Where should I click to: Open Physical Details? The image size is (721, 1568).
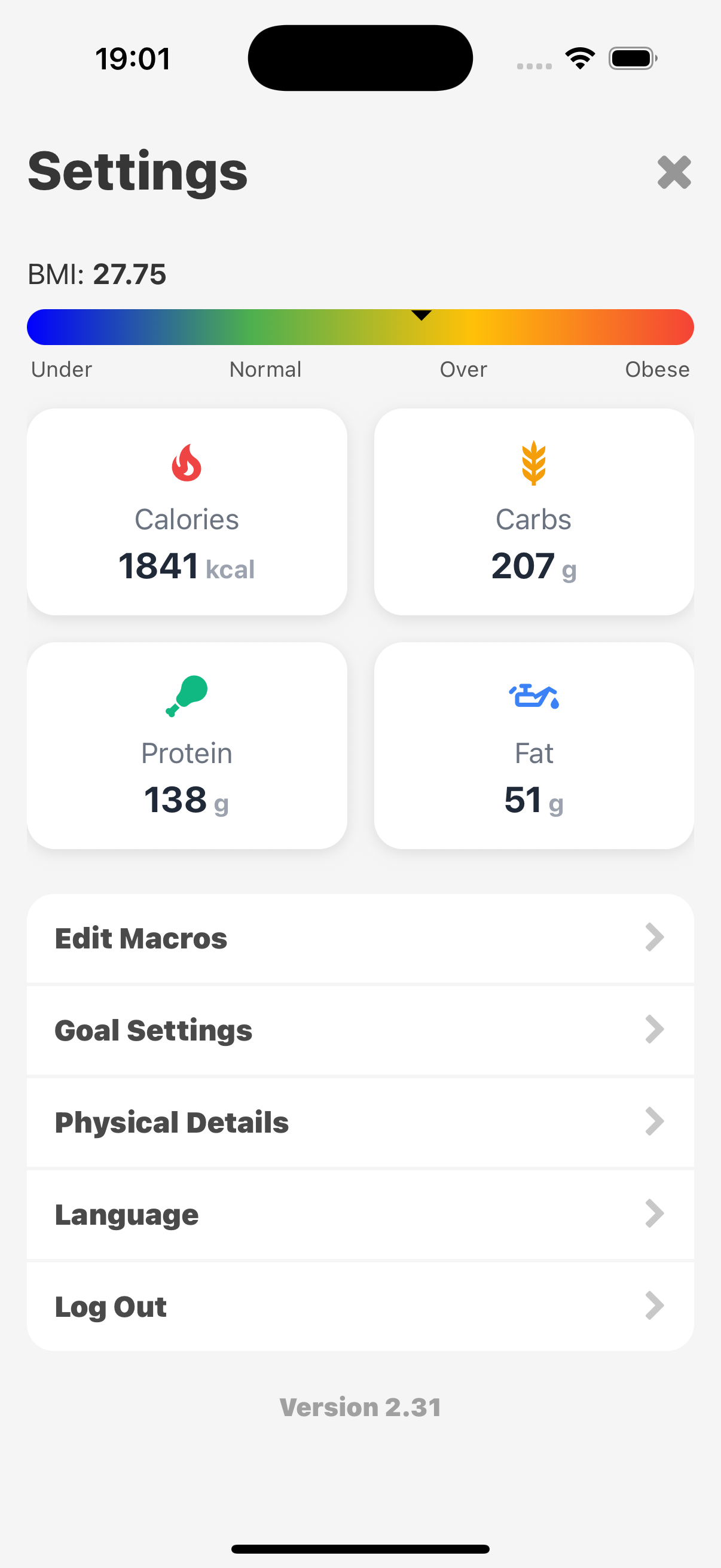360,1122
